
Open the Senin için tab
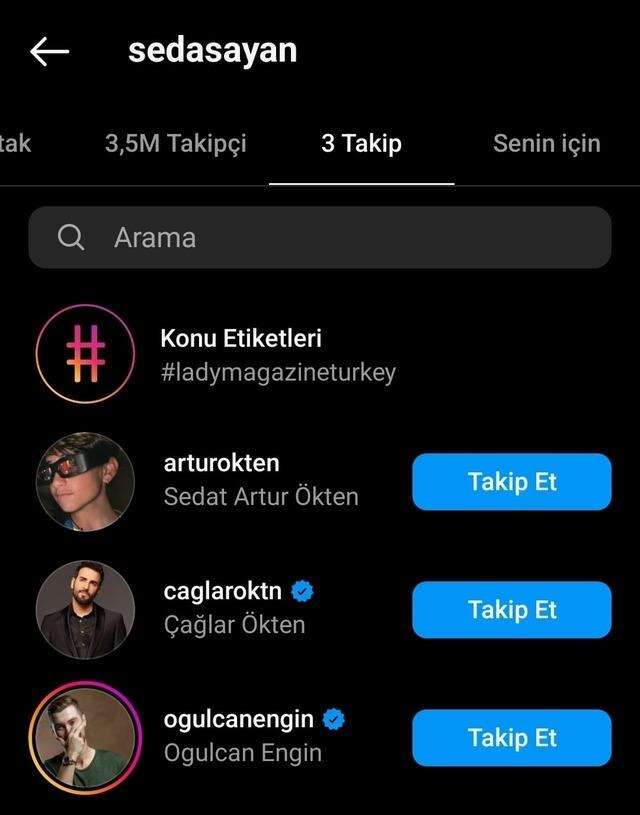[546, 143]
